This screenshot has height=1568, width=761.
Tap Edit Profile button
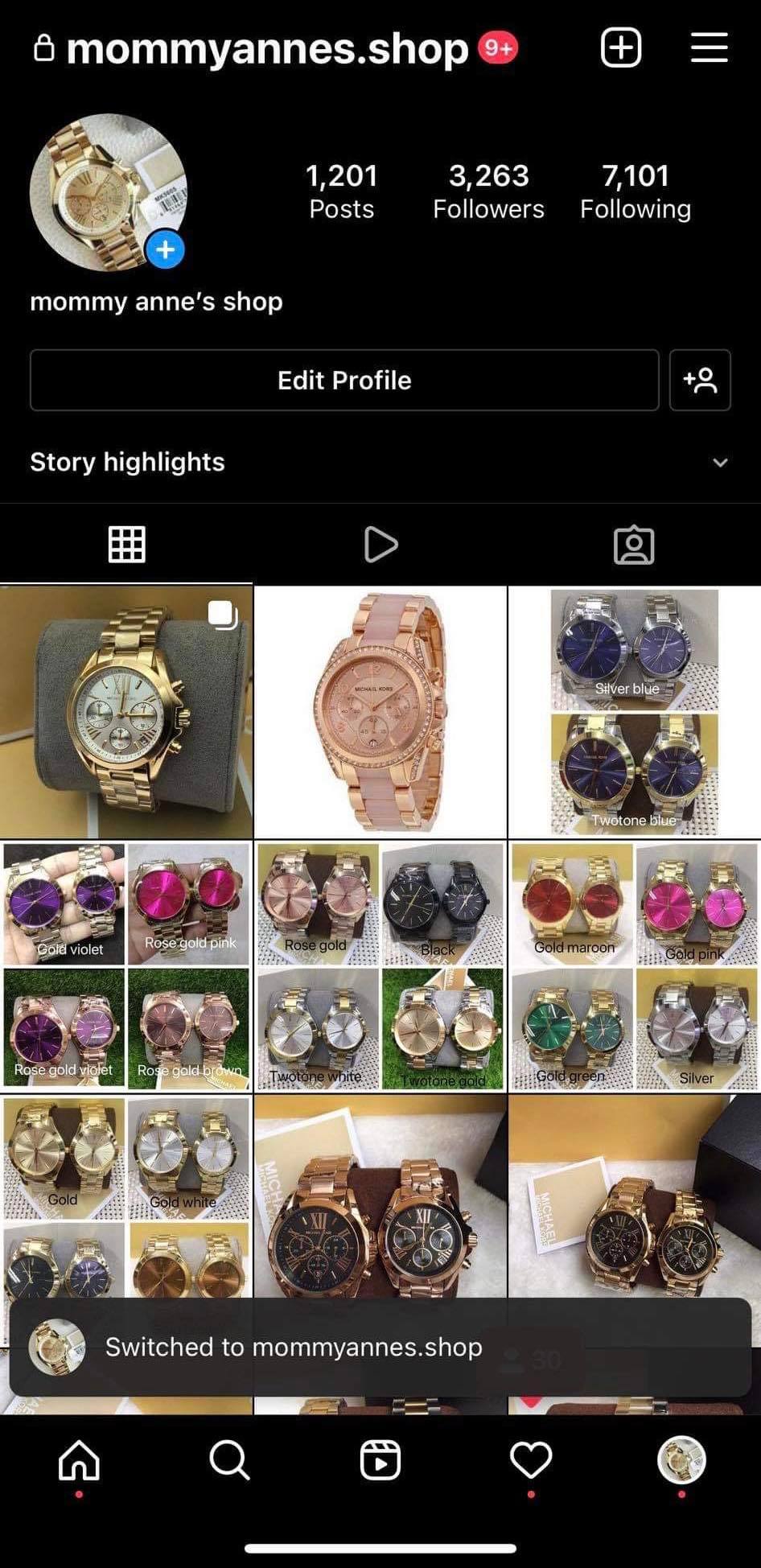344,380
